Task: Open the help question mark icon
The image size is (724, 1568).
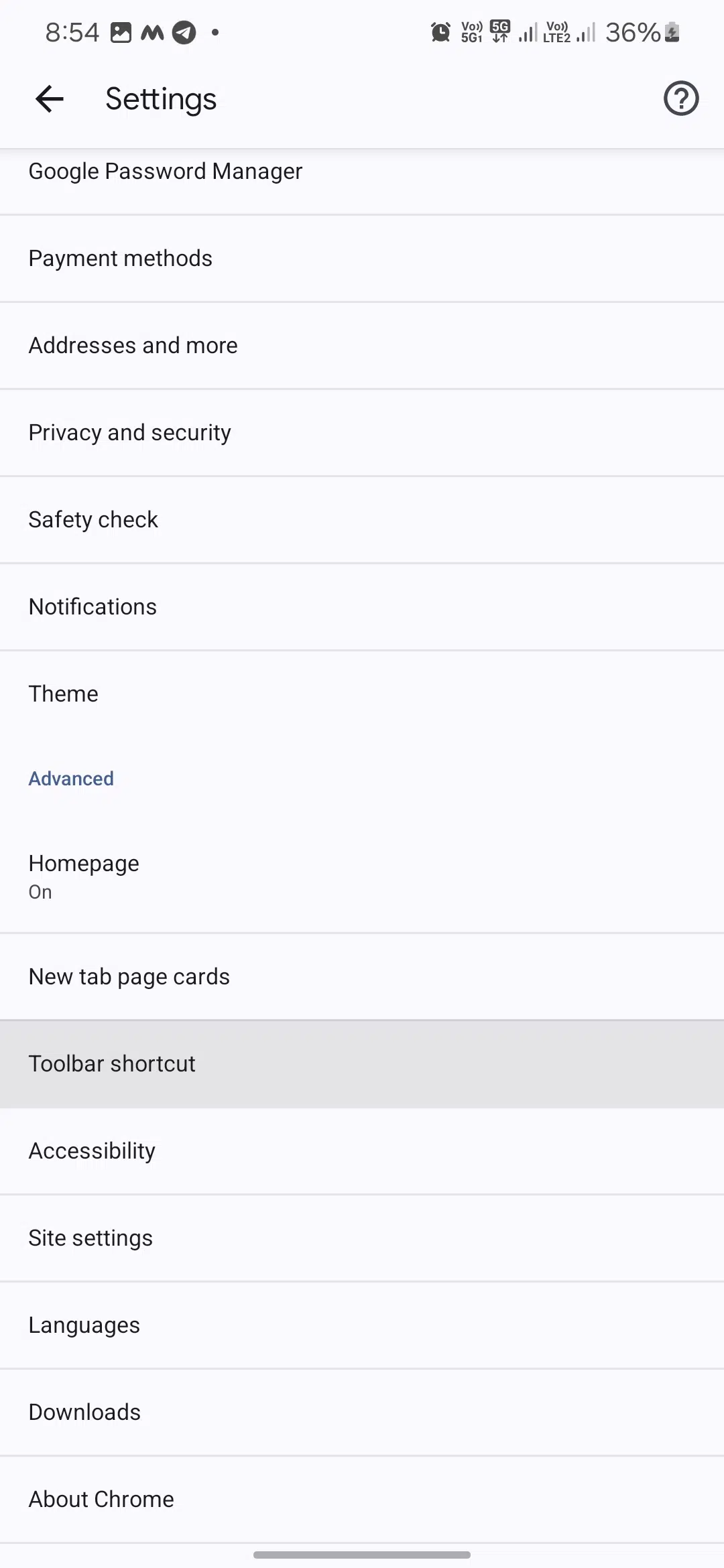Action: 681,99
